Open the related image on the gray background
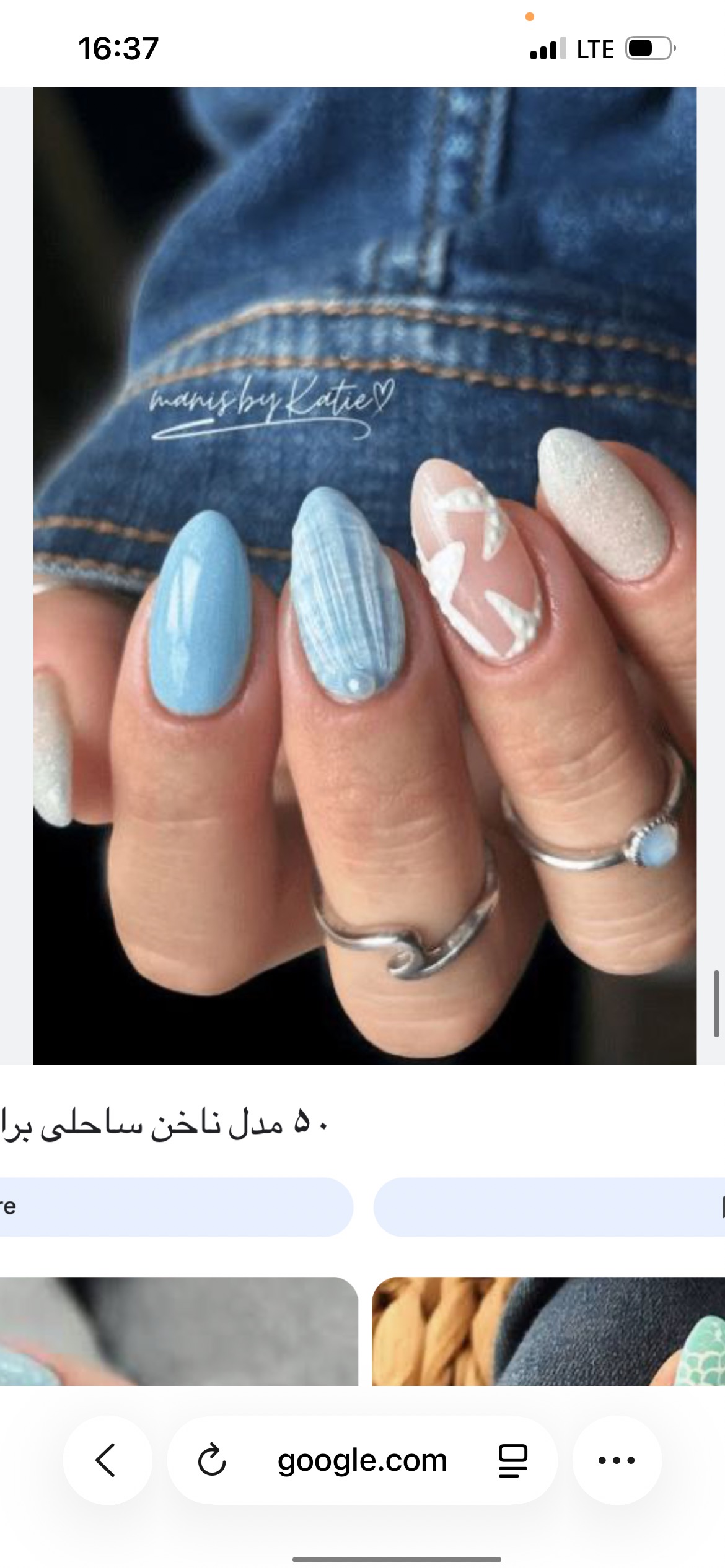This screenshot has height=1568, width=725. click(179, 1331)
